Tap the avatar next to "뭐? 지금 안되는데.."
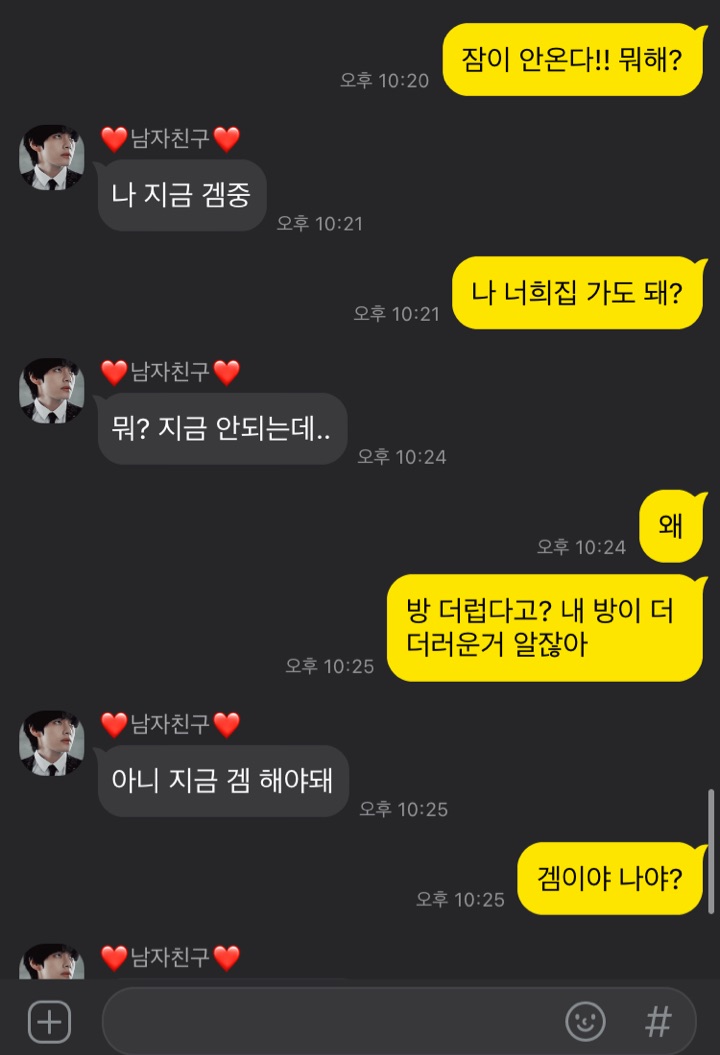 pos(52,391)
